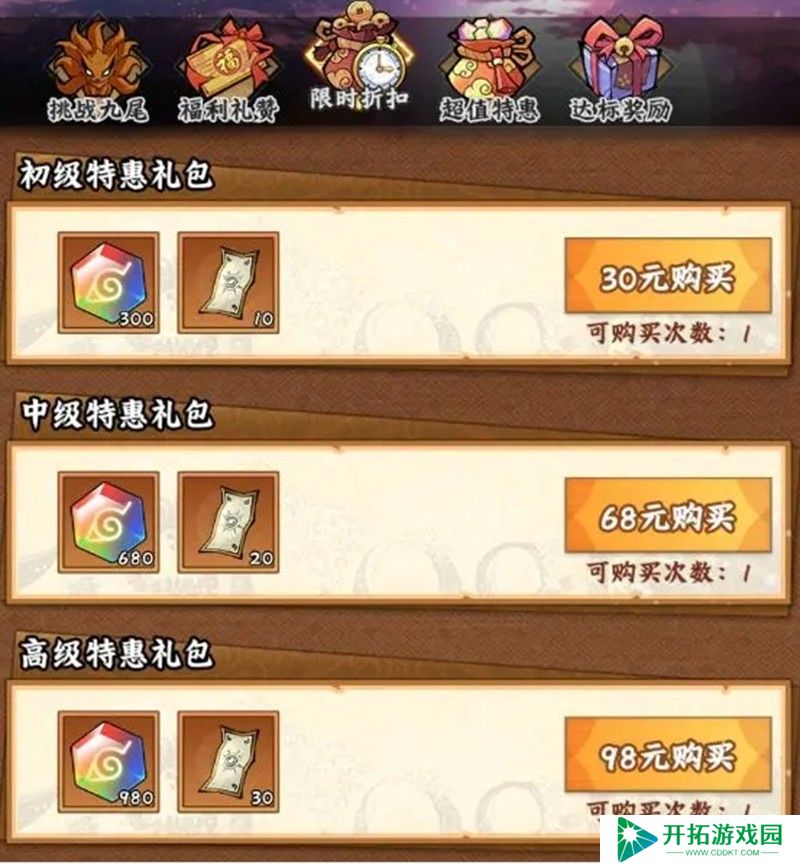Buy the 高级特惠礼包 for 98元
This screenshot has height=865, width=800.
pyautogui.click(x=667, y=754)
